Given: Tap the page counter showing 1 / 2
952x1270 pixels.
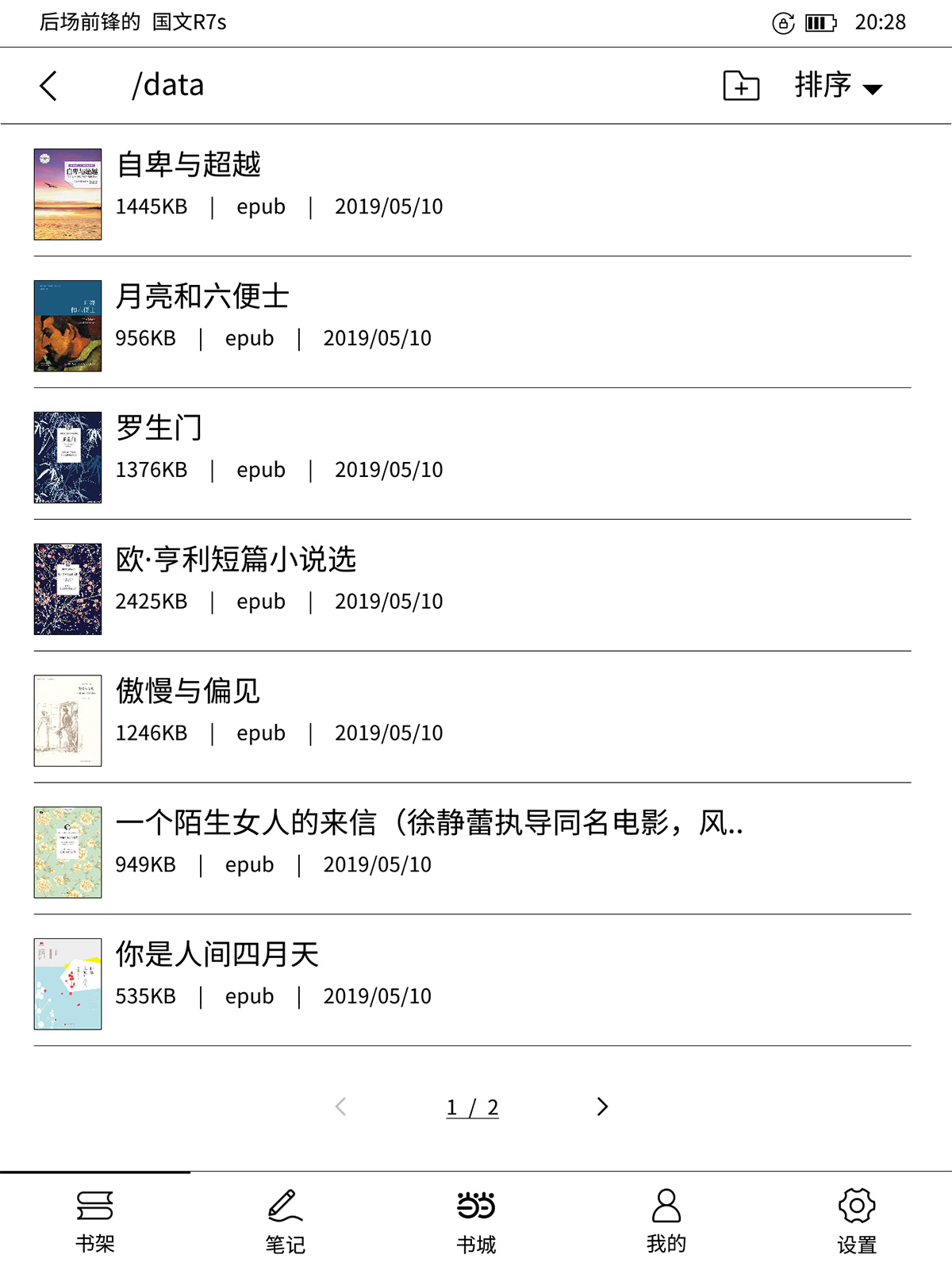Looking at the screenshot, I should (x=471, y=1106).
